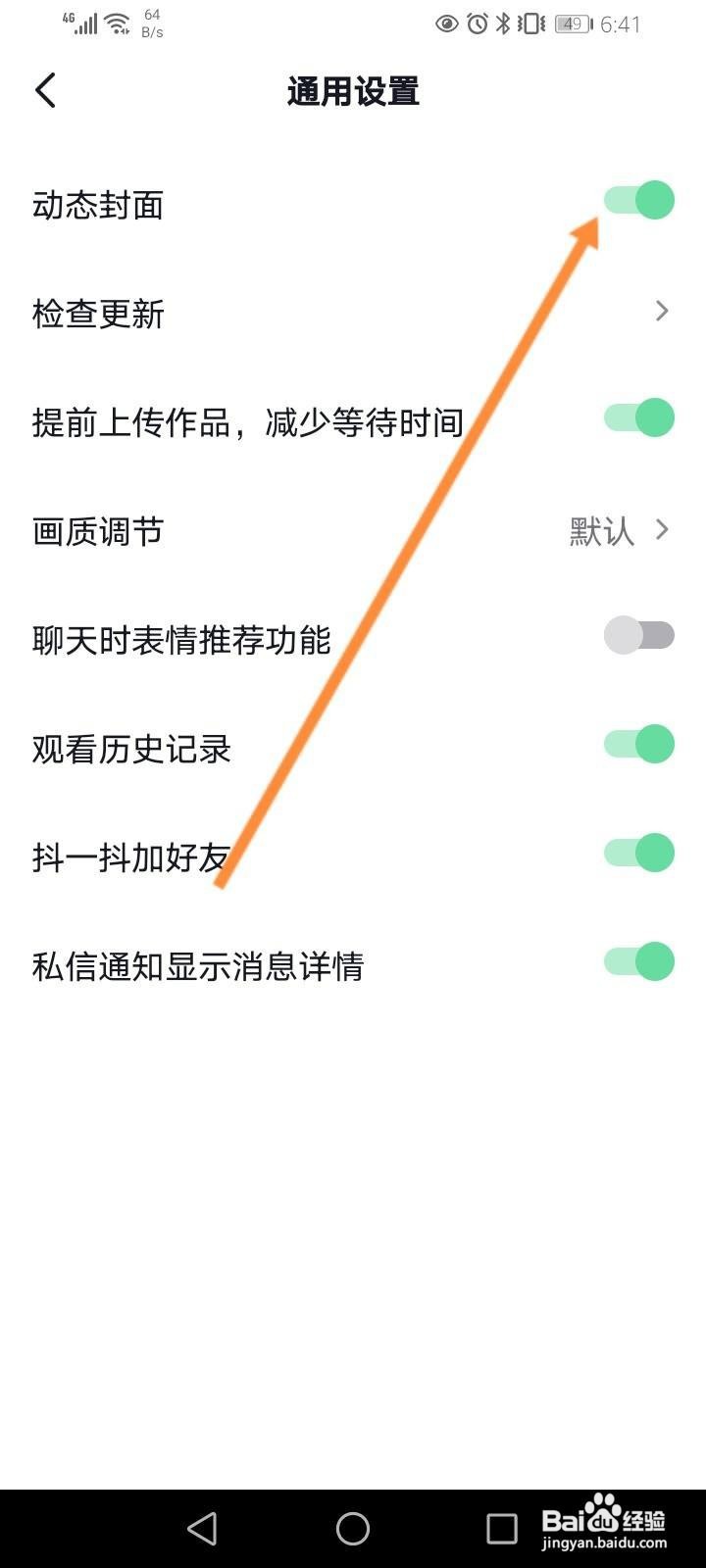Click the battery level indicator icon
This screenshot has width=706, height=1568.
571,24
